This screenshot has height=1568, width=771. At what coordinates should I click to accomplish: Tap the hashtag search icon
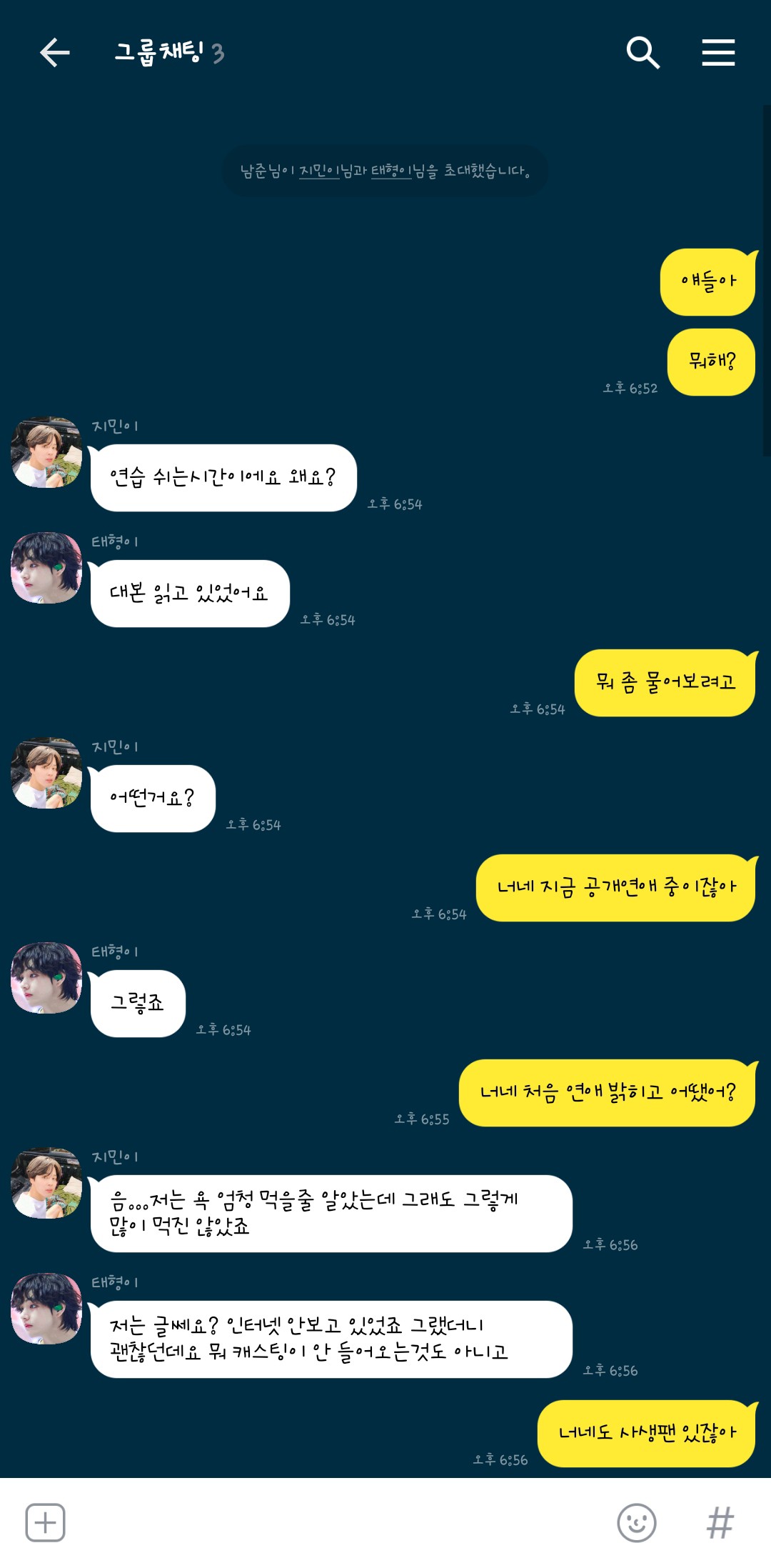pos(720,1522)
